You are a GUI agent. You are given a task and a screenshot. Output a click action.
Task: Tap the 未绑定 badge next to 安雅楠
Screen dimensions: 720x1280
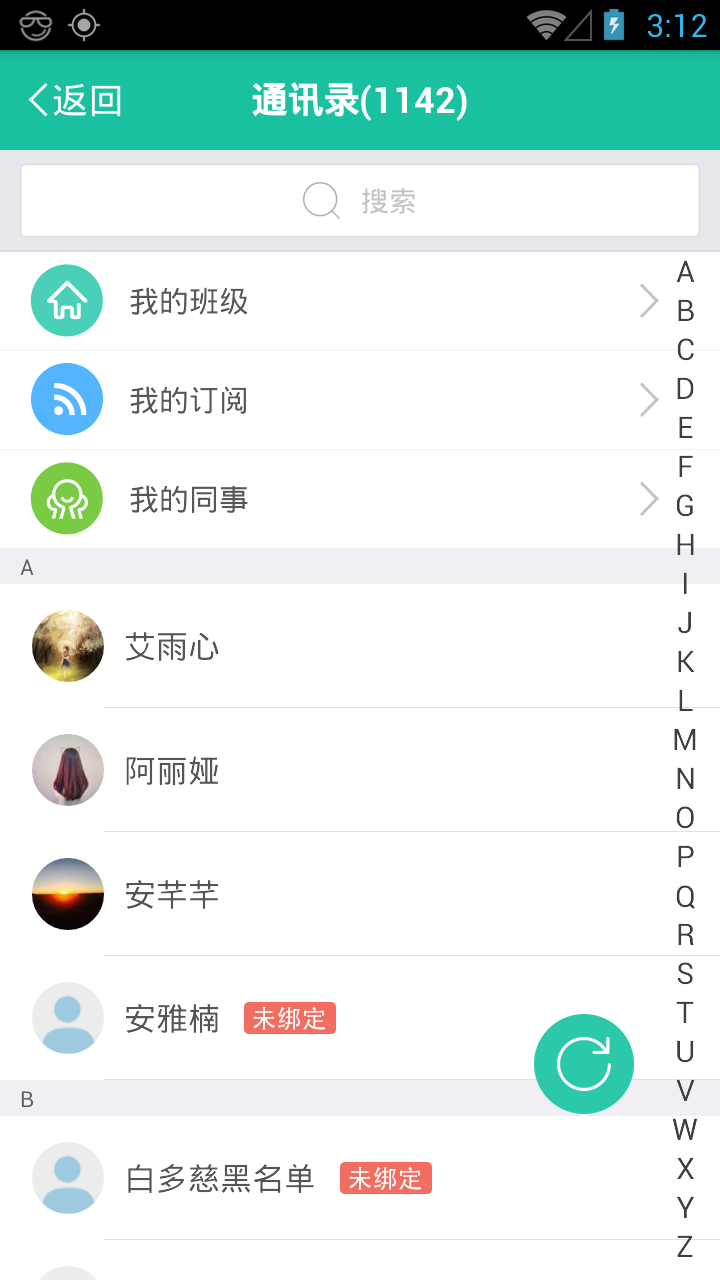click(290, 1017)
